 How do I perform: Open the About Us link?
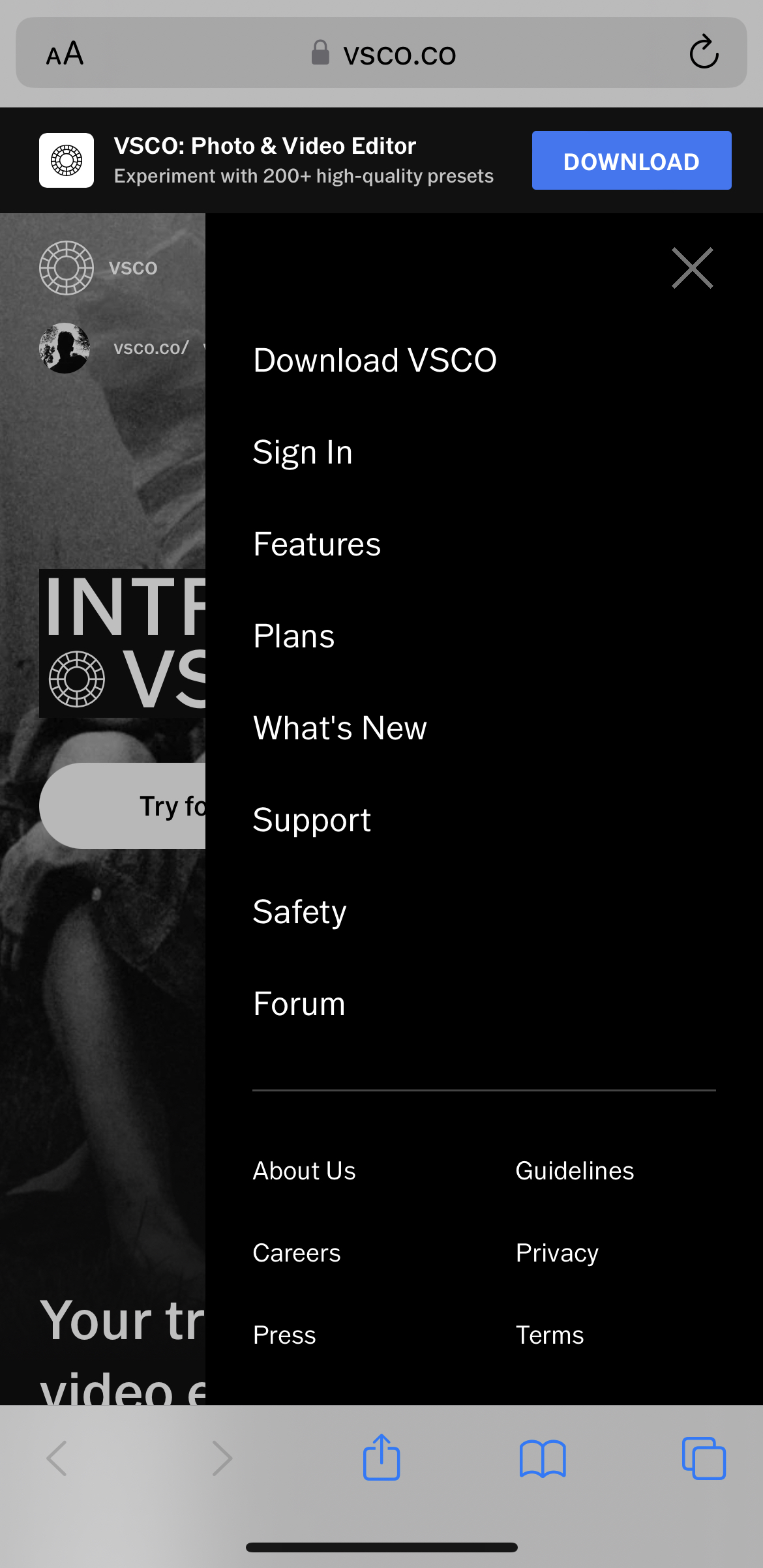click(x=305, y=1171)
